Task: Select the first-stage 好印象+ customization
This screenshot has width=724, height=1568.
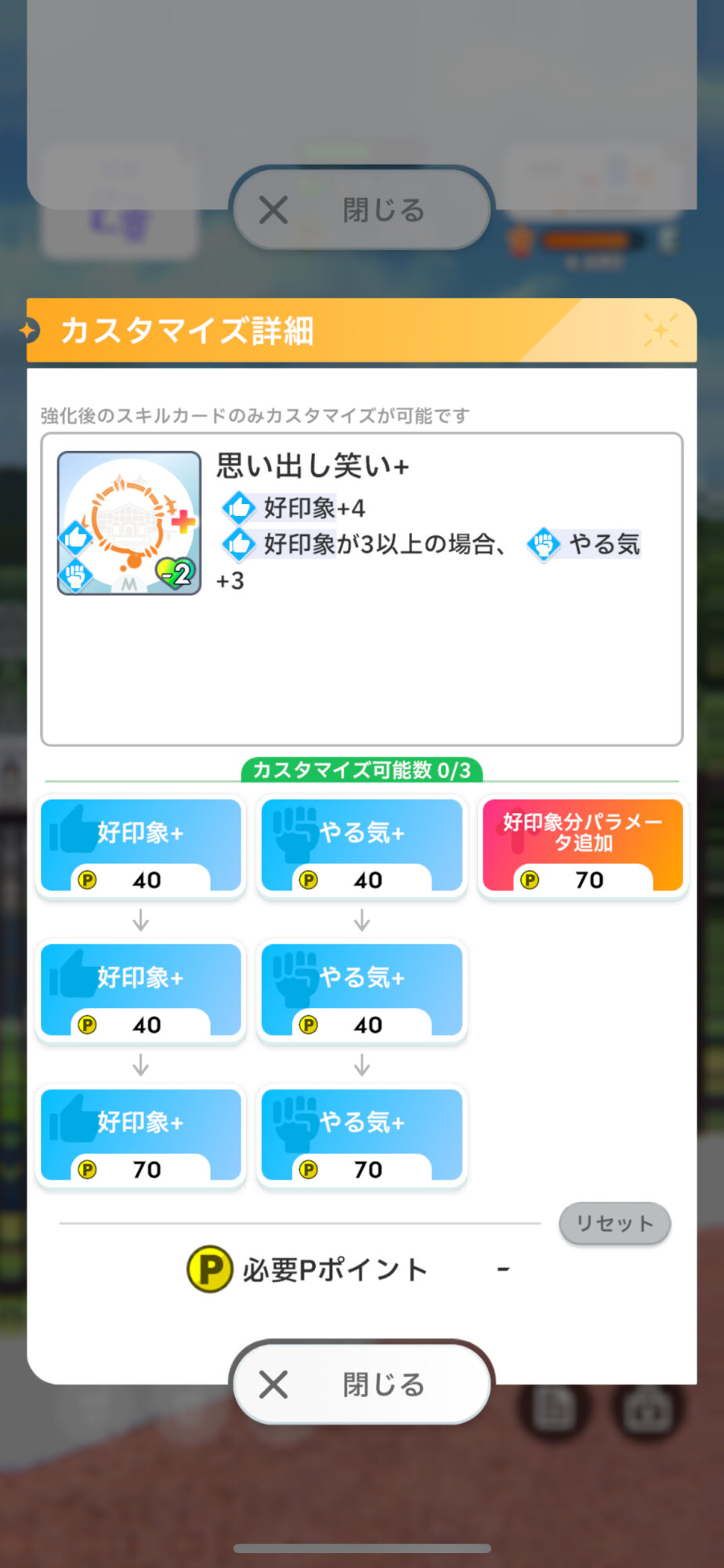Action: tap(141, 846)
